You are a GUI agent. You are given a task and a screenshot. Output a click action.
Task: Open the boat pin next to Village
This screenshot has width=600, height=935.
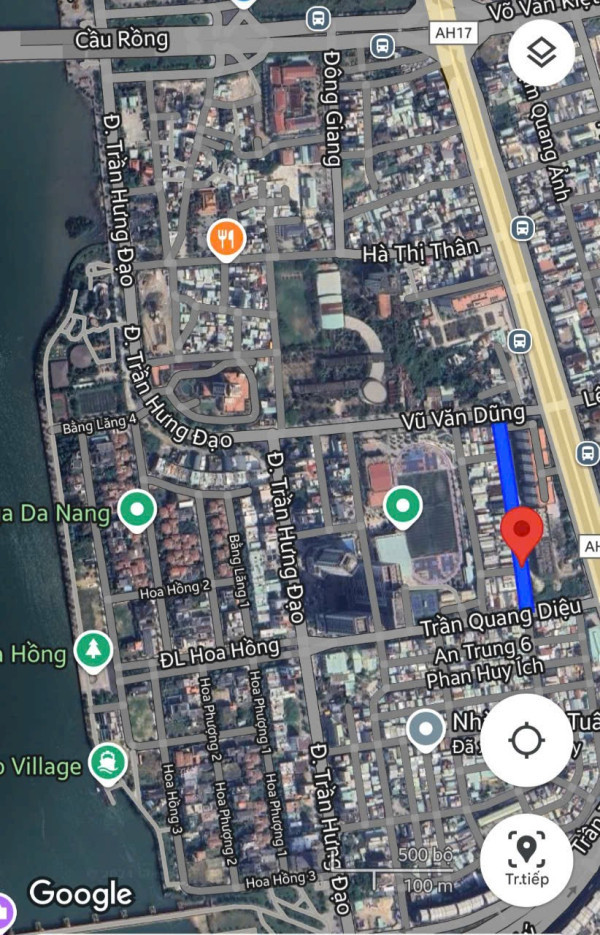pos(102,763)
